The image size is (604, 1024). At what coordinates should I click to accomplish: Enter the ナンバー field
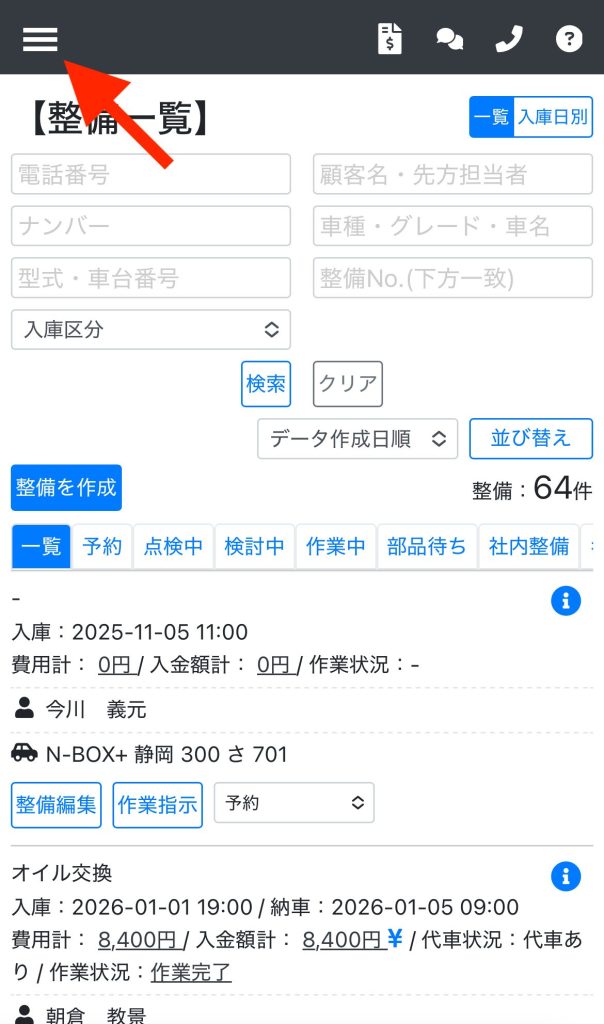click(x=151, y=226)
